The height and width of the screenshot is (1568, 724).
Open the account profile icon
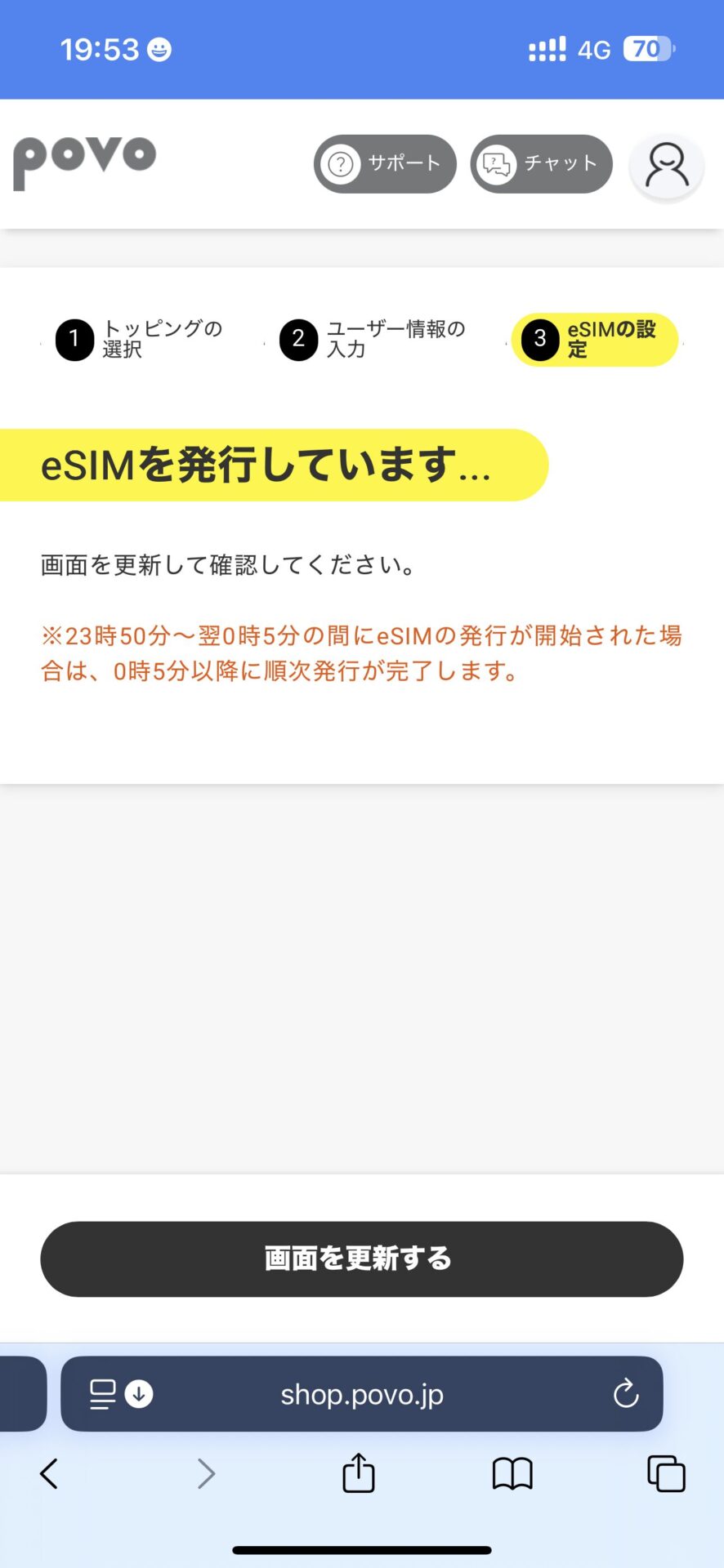coord(667,167)
